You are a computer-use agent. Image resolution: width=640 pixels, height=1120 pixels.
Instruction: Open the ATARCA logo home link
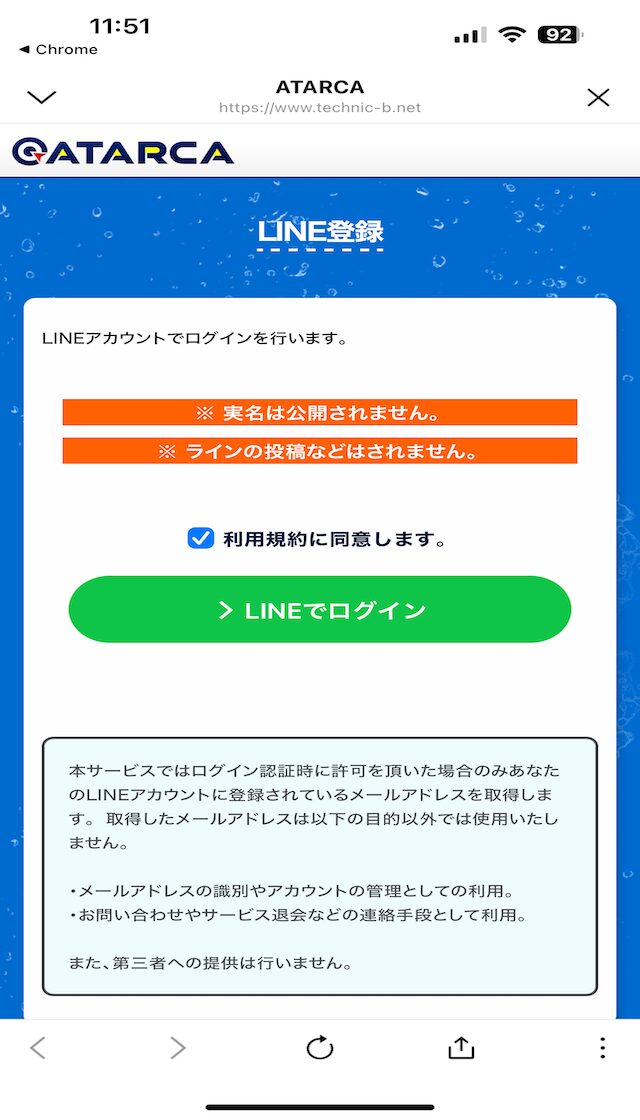122,152
